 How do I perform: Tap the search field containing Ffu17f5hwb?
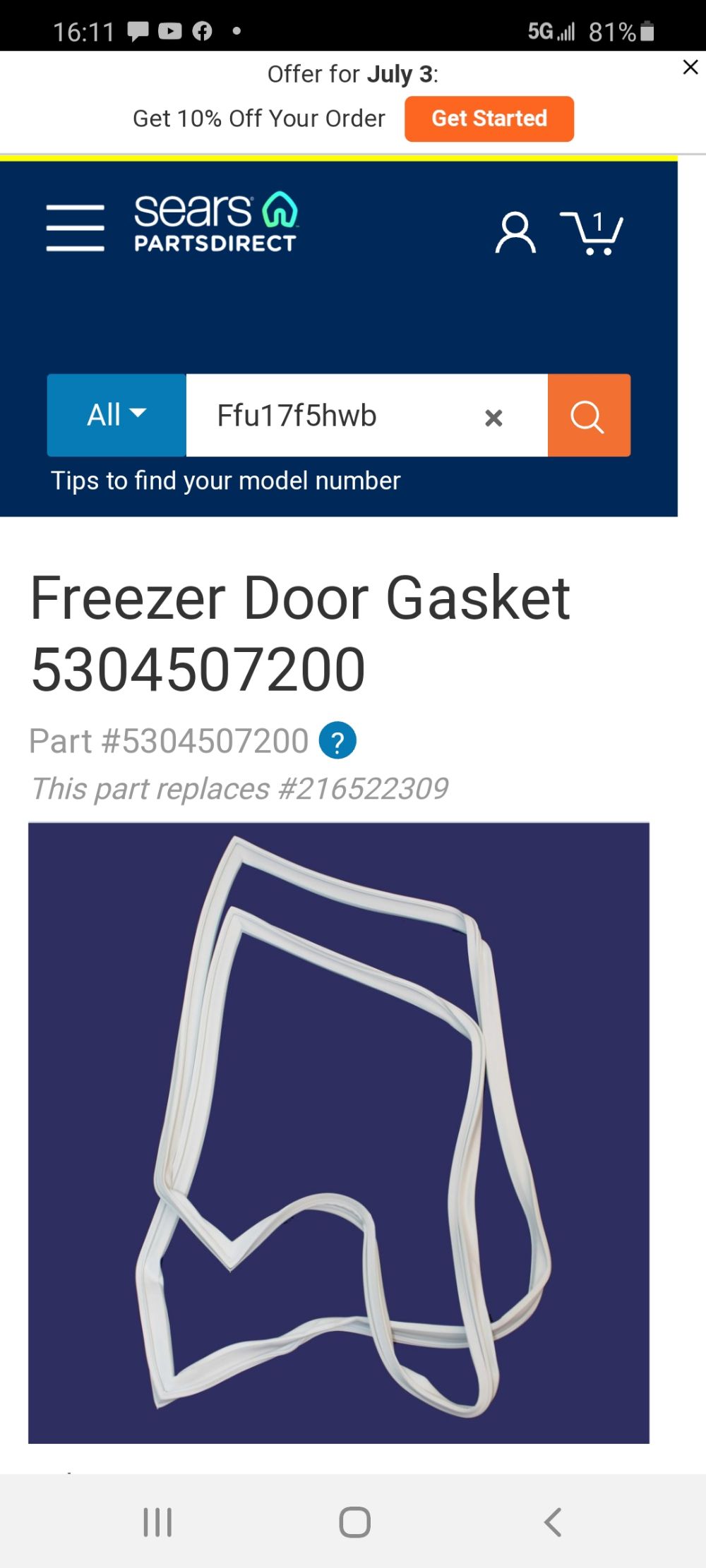332,415
